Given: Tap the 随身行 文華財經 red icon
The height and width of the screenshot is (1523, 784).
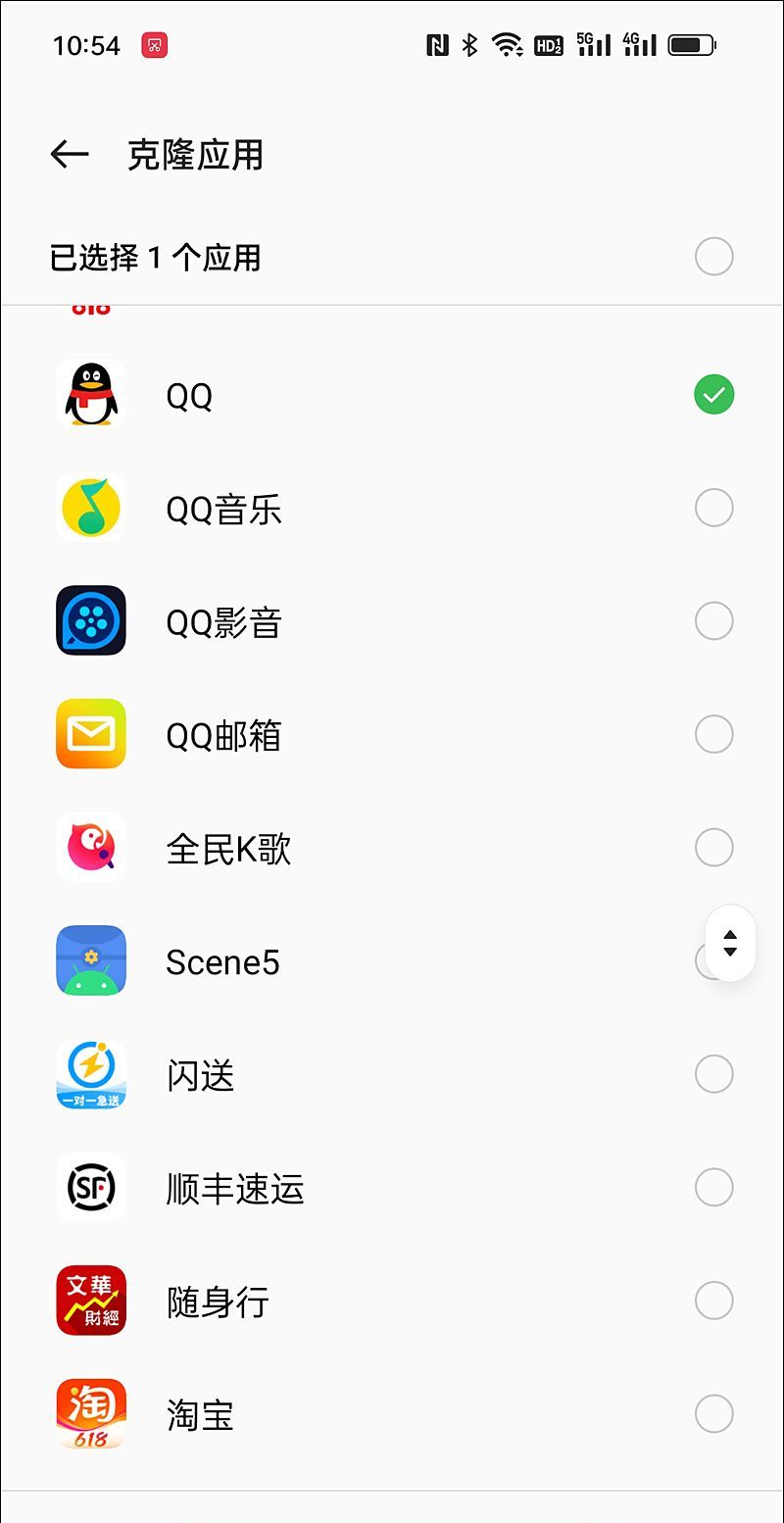Looking at the screenshot, I should coord(90,1301).
